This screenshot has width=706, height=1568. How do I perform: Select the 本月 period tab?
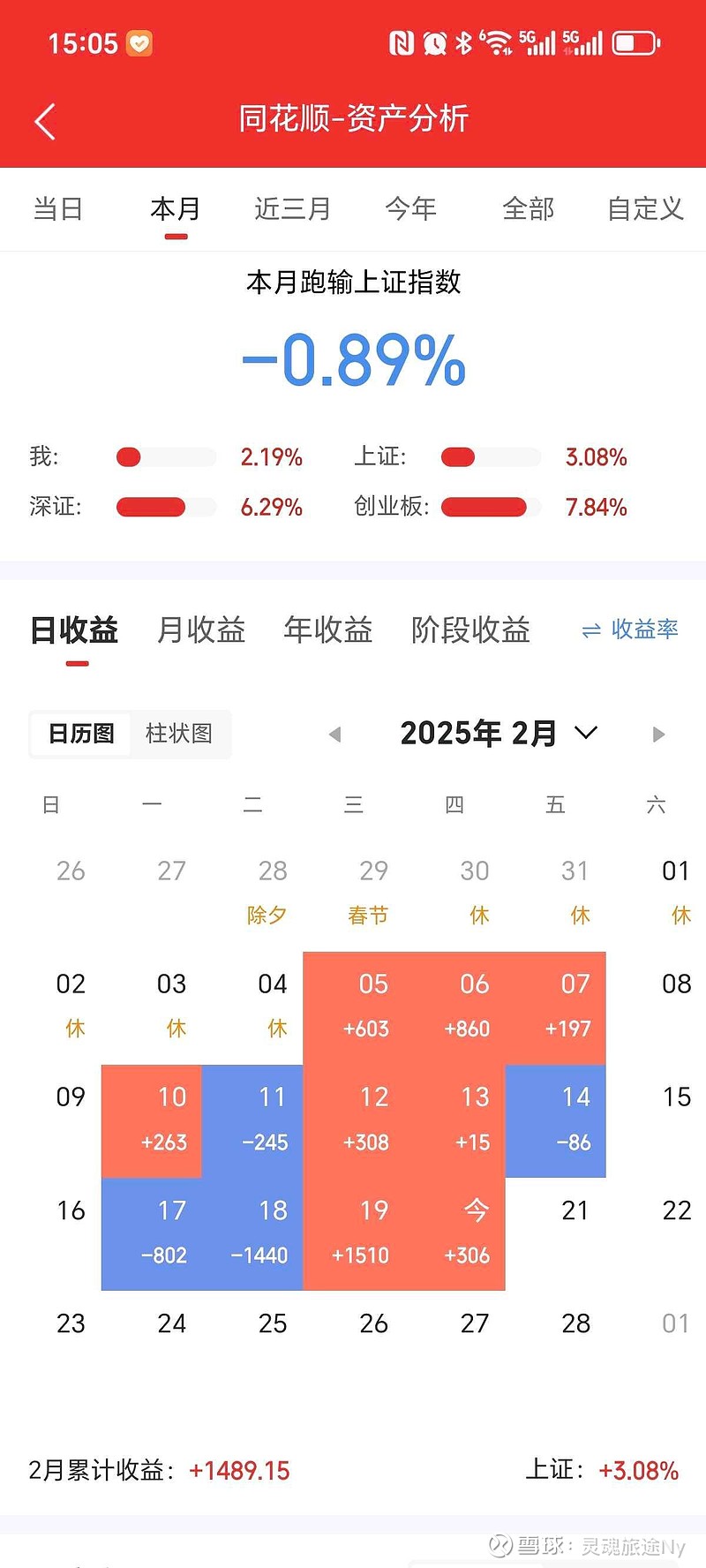(x=176, y=209)
